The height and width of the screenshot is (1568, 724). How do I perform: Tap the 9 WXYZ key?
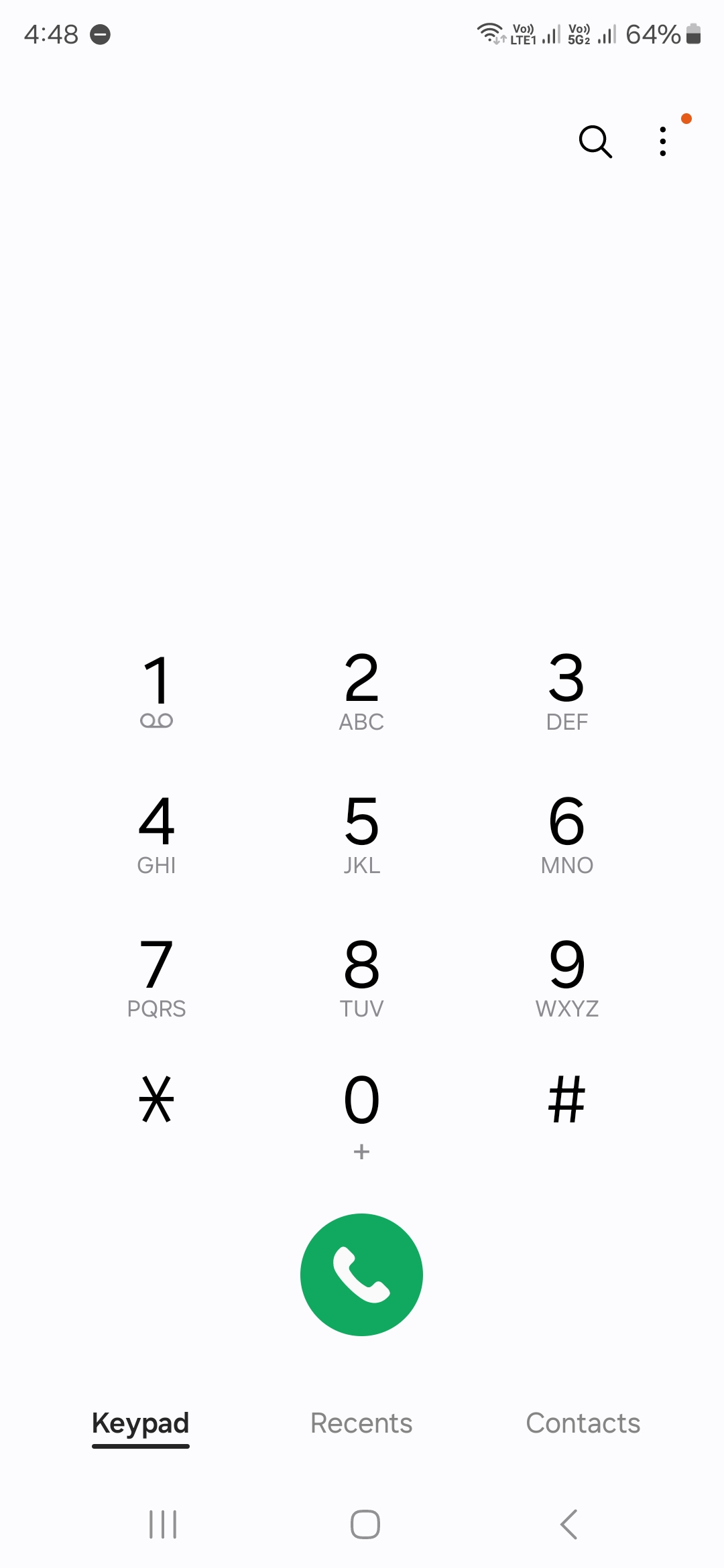(566, 977)
